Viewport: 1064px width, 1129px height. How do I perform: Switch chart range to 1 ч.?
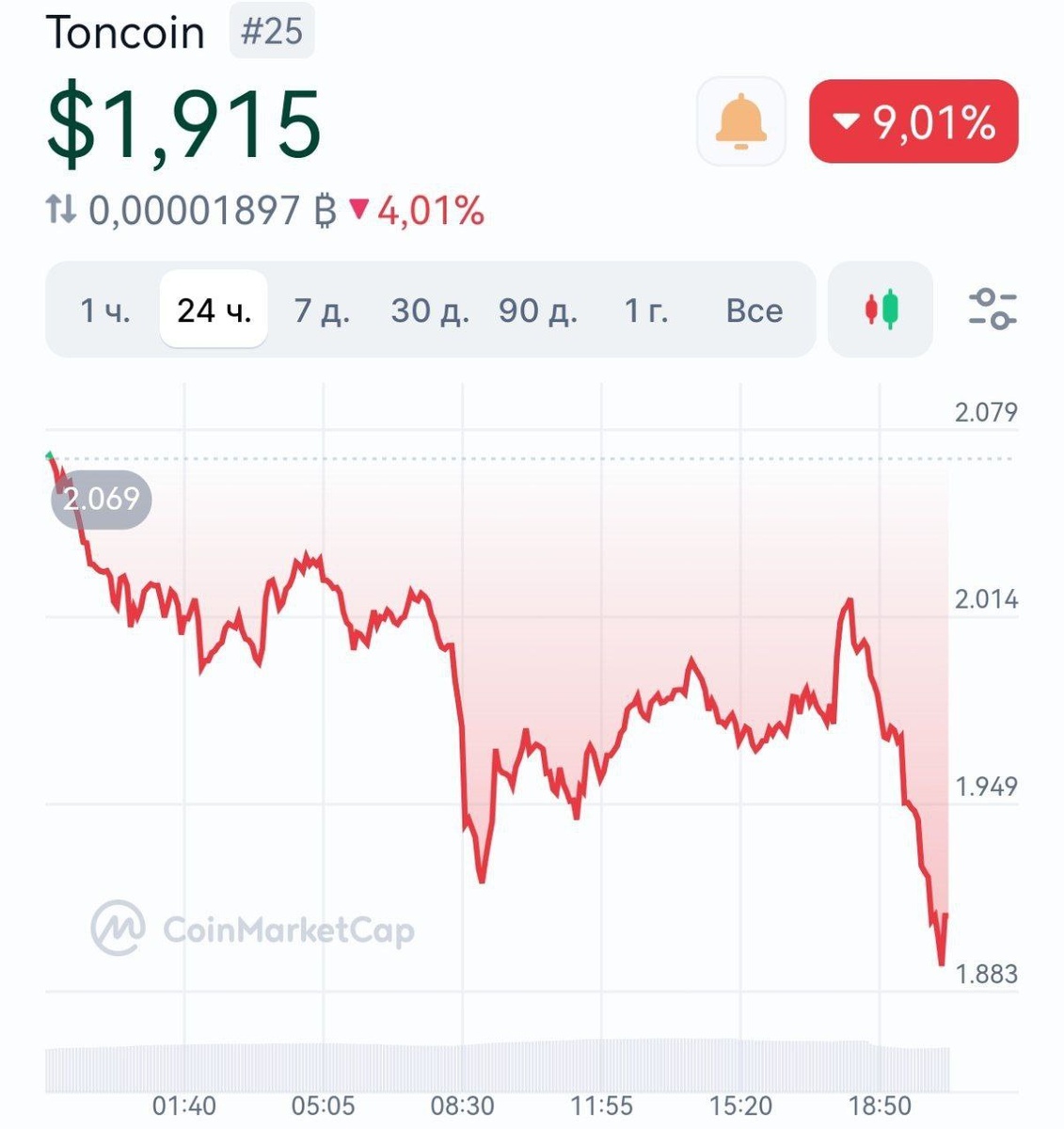tap(105, 310)
